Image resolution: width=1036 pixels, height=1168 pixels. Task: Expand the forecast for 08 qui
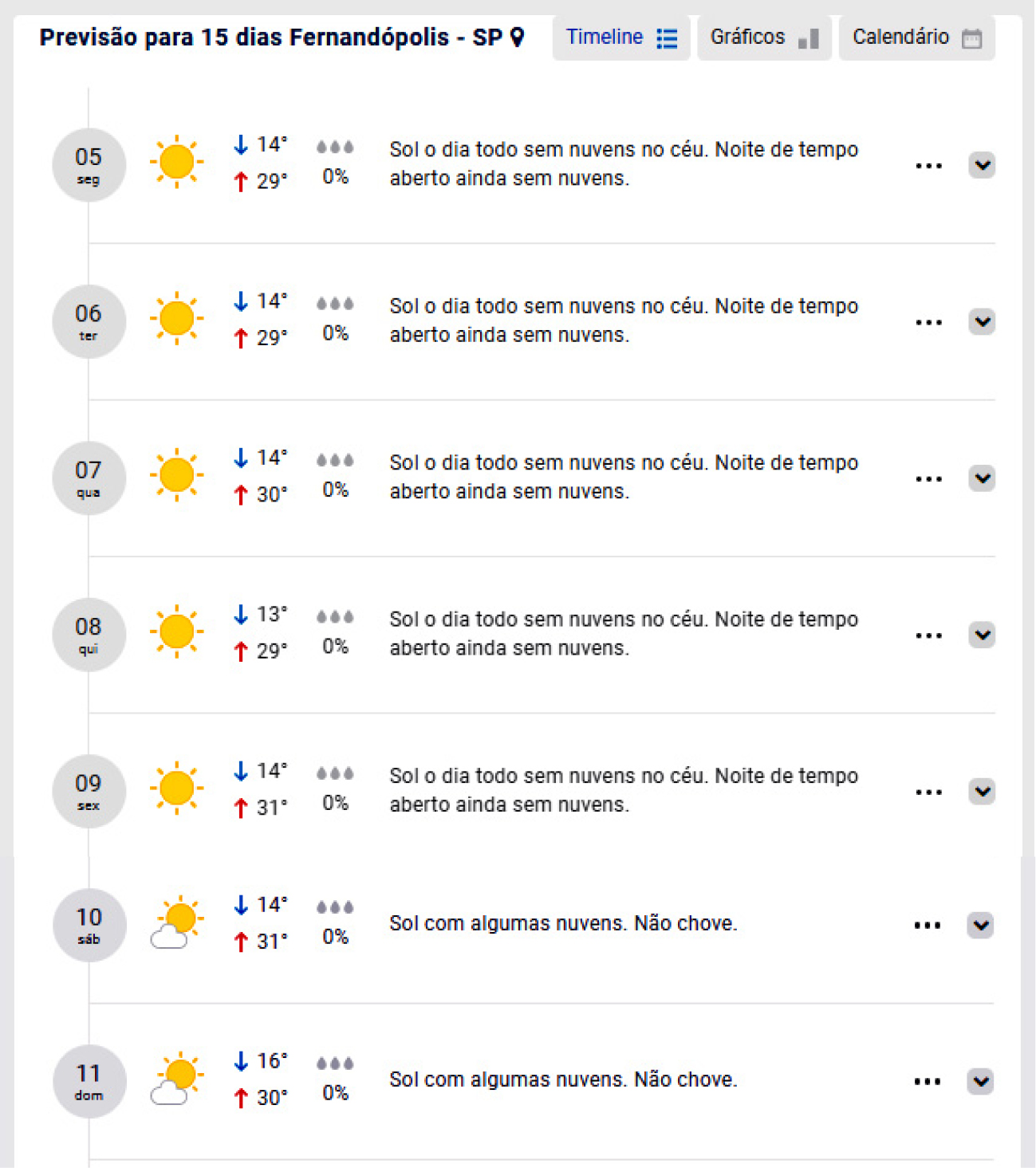coord(982,635)
